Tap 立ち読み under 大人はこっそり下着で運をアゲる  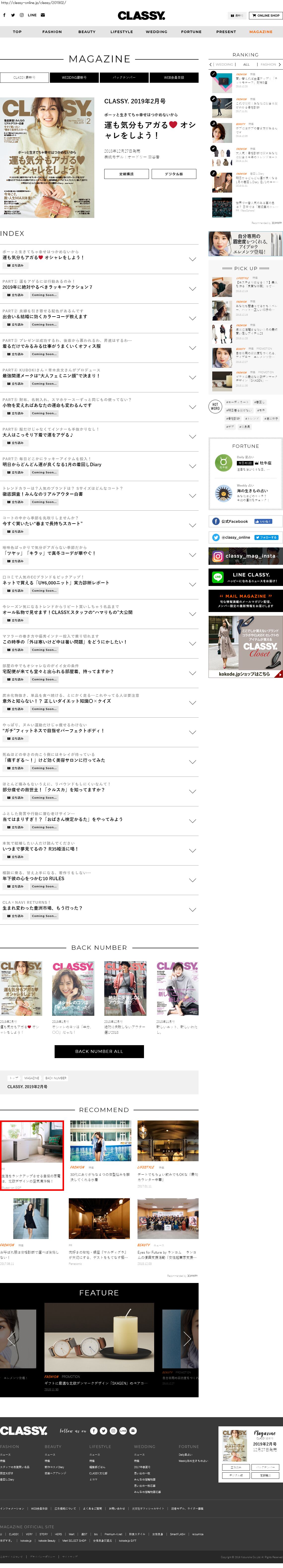pyautogui.click(x=16, y=443)
